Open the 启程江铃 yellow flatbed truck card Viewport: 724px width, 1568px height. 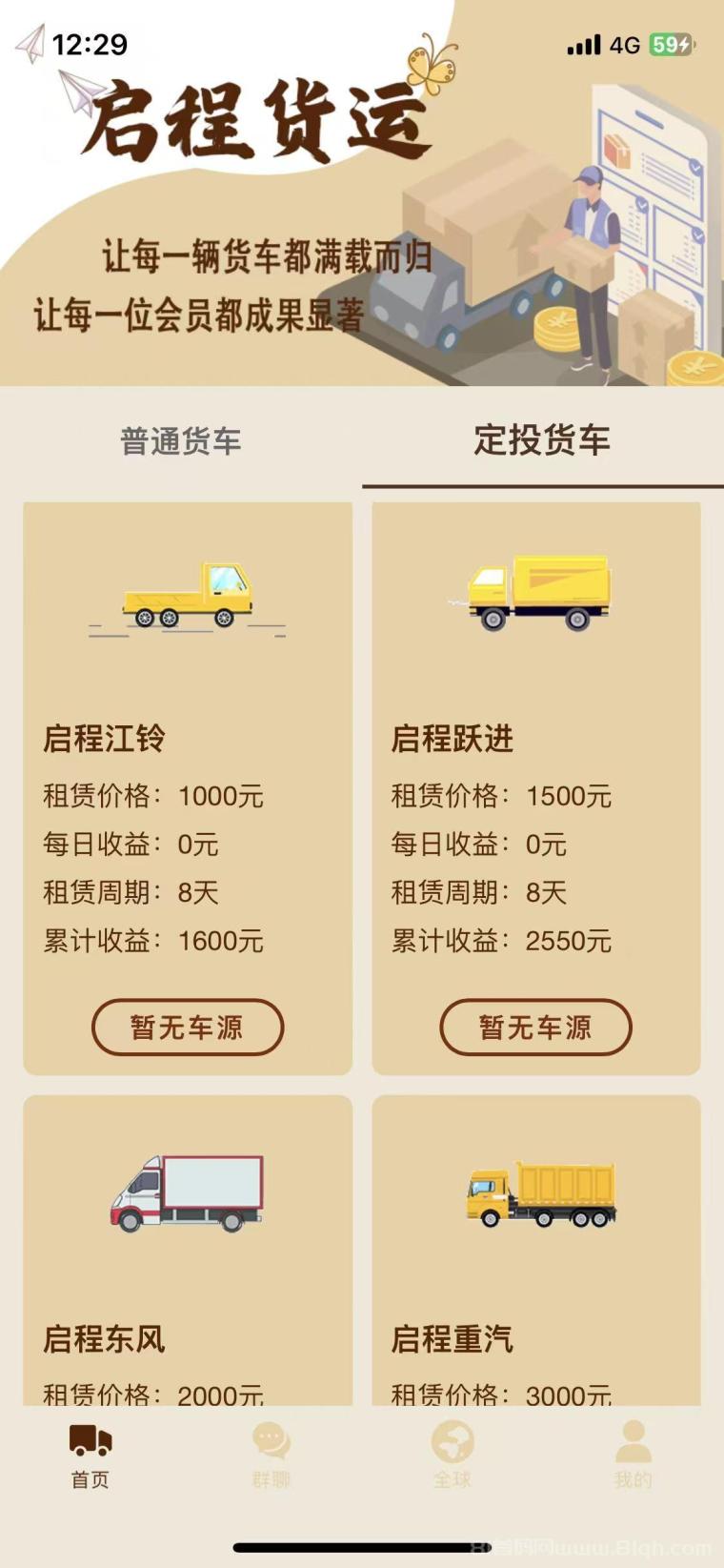tap(187, 596)
